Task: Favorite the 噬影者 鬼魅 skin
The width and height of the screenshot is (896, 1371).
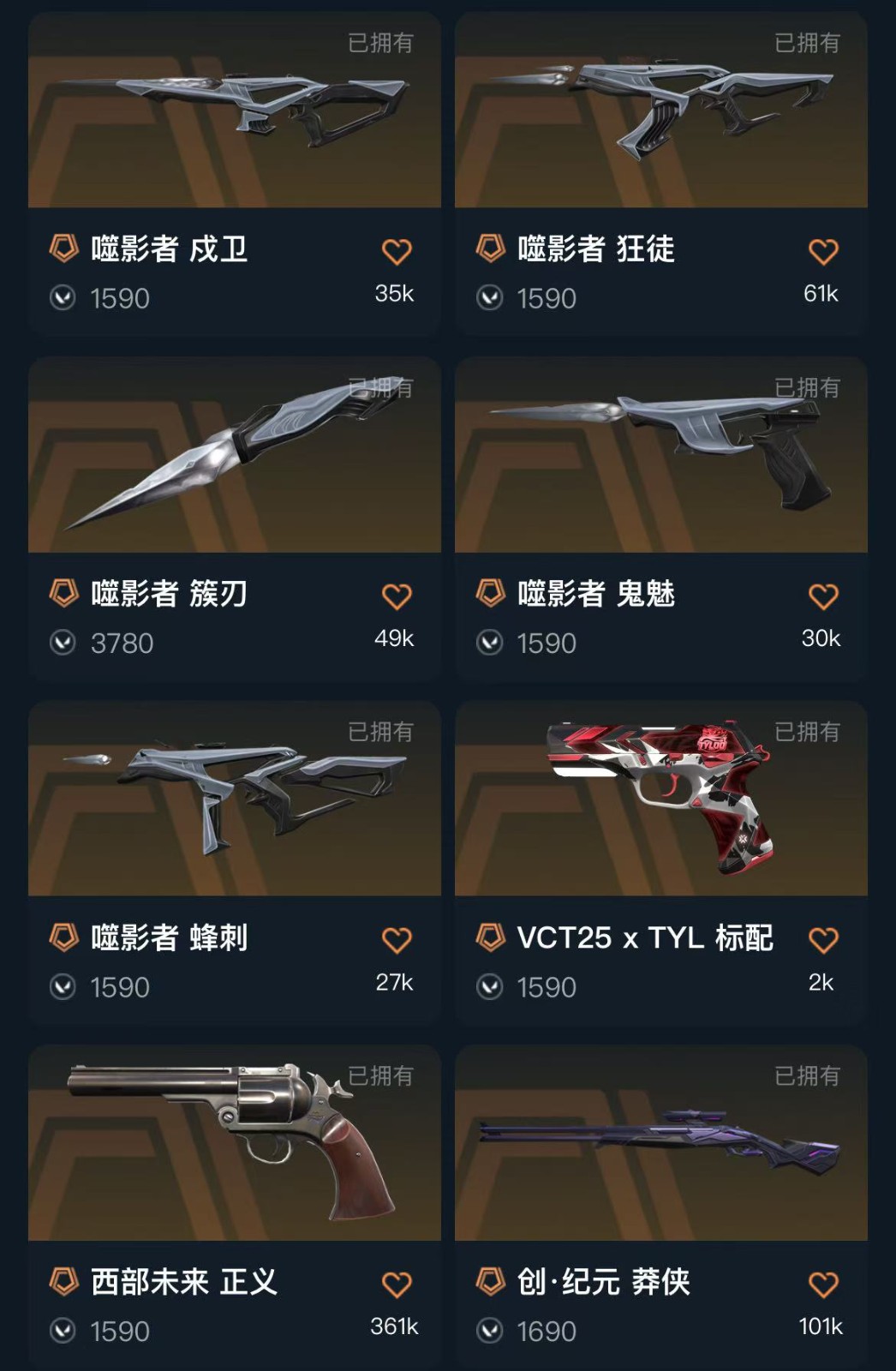Action: (x=823, y=596)
